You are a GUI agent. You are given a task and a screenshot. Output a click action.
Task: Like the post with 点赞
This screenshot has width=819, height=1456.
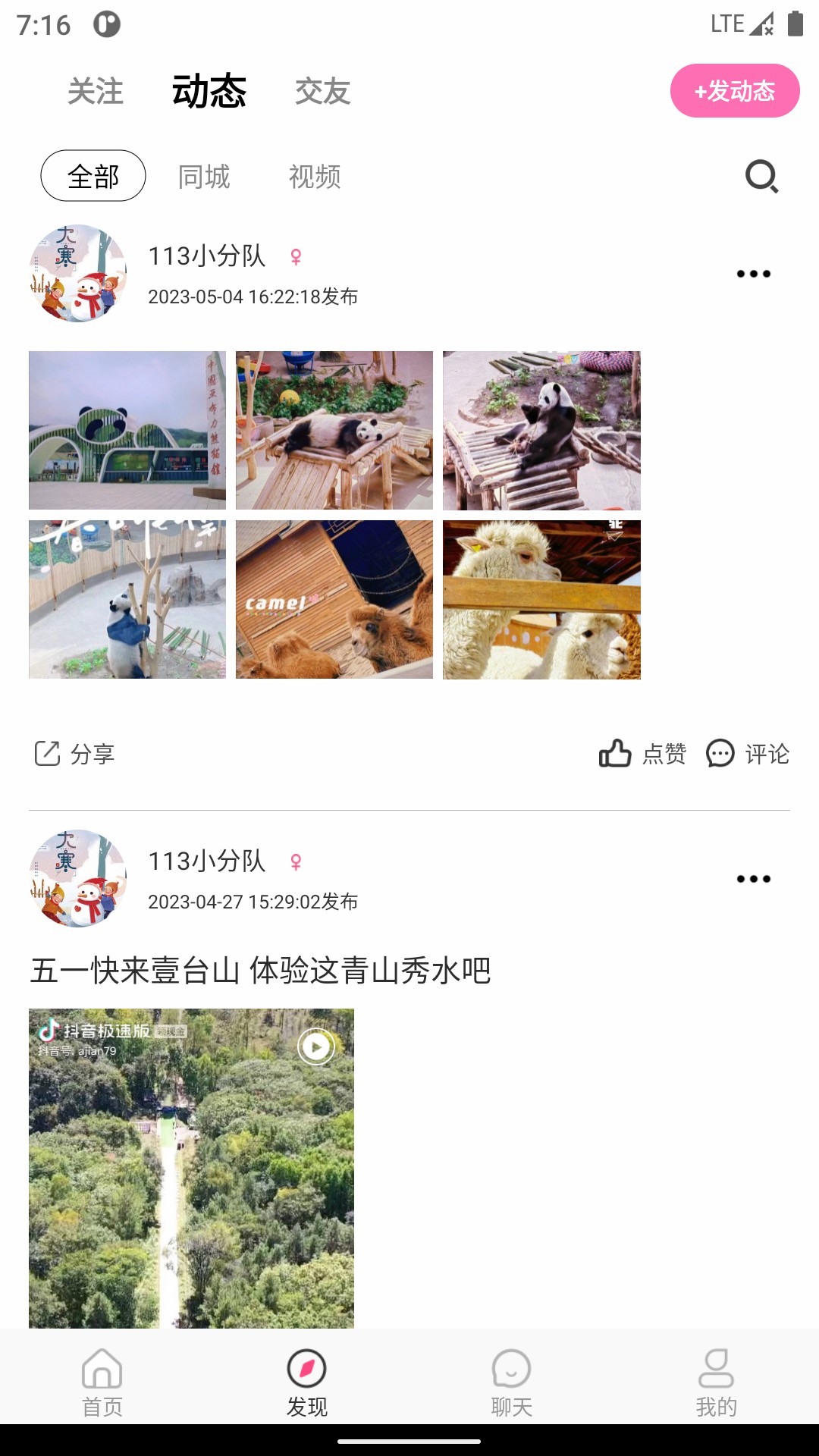point(642,754)
